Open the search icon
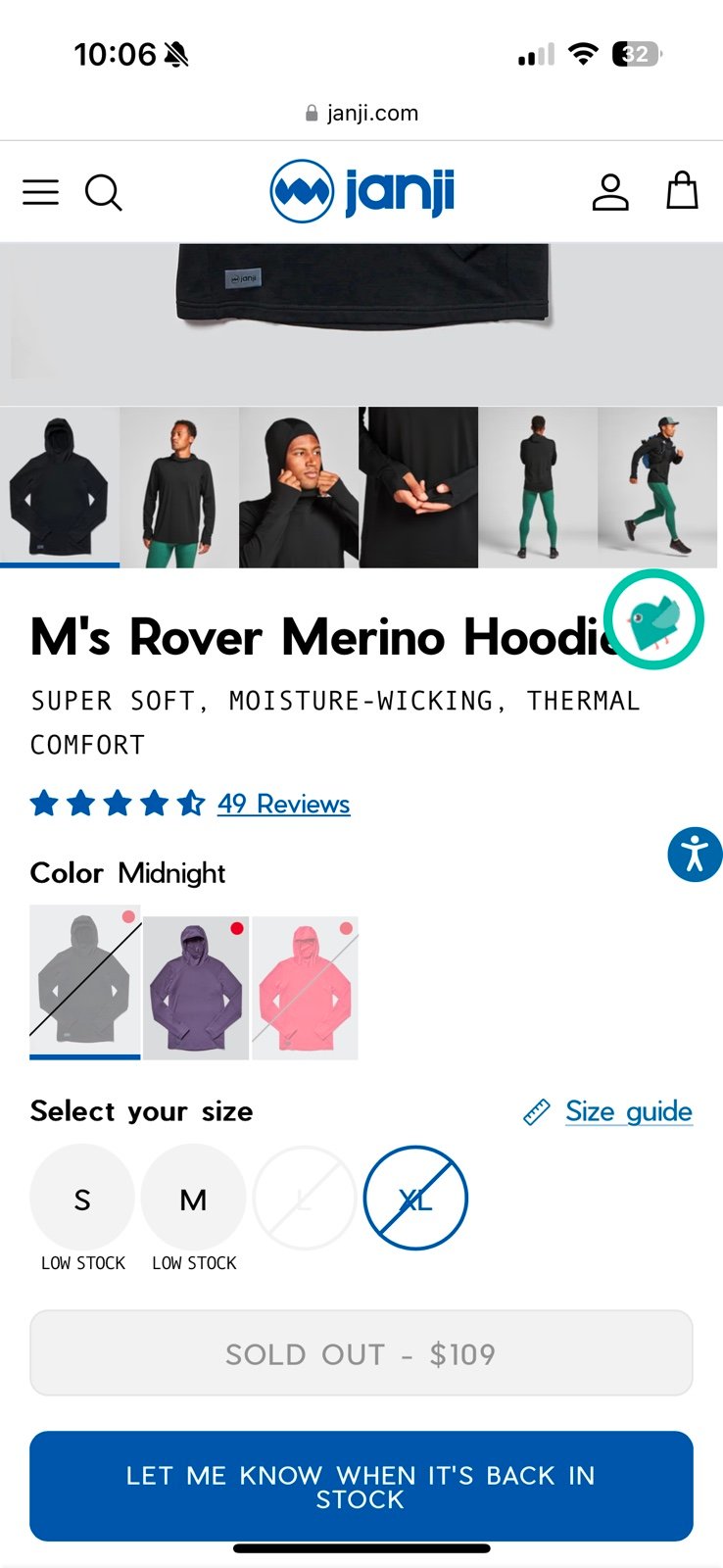 point(103,193)
